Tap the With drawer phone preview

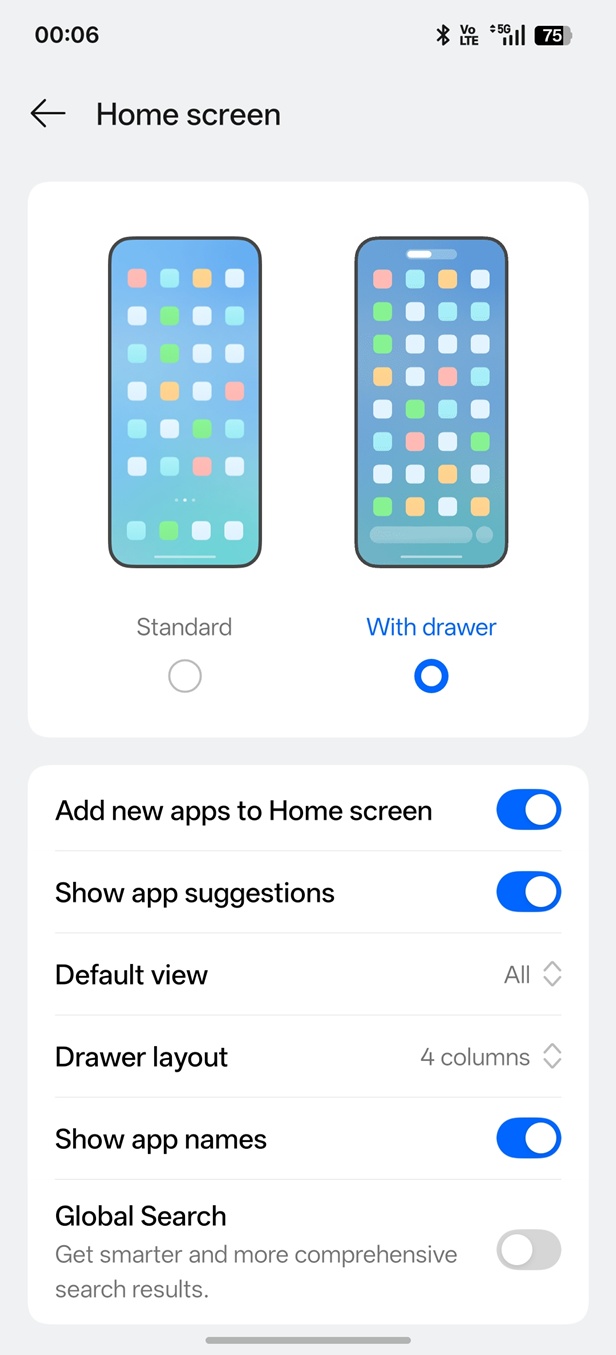(x=431, y=402)
